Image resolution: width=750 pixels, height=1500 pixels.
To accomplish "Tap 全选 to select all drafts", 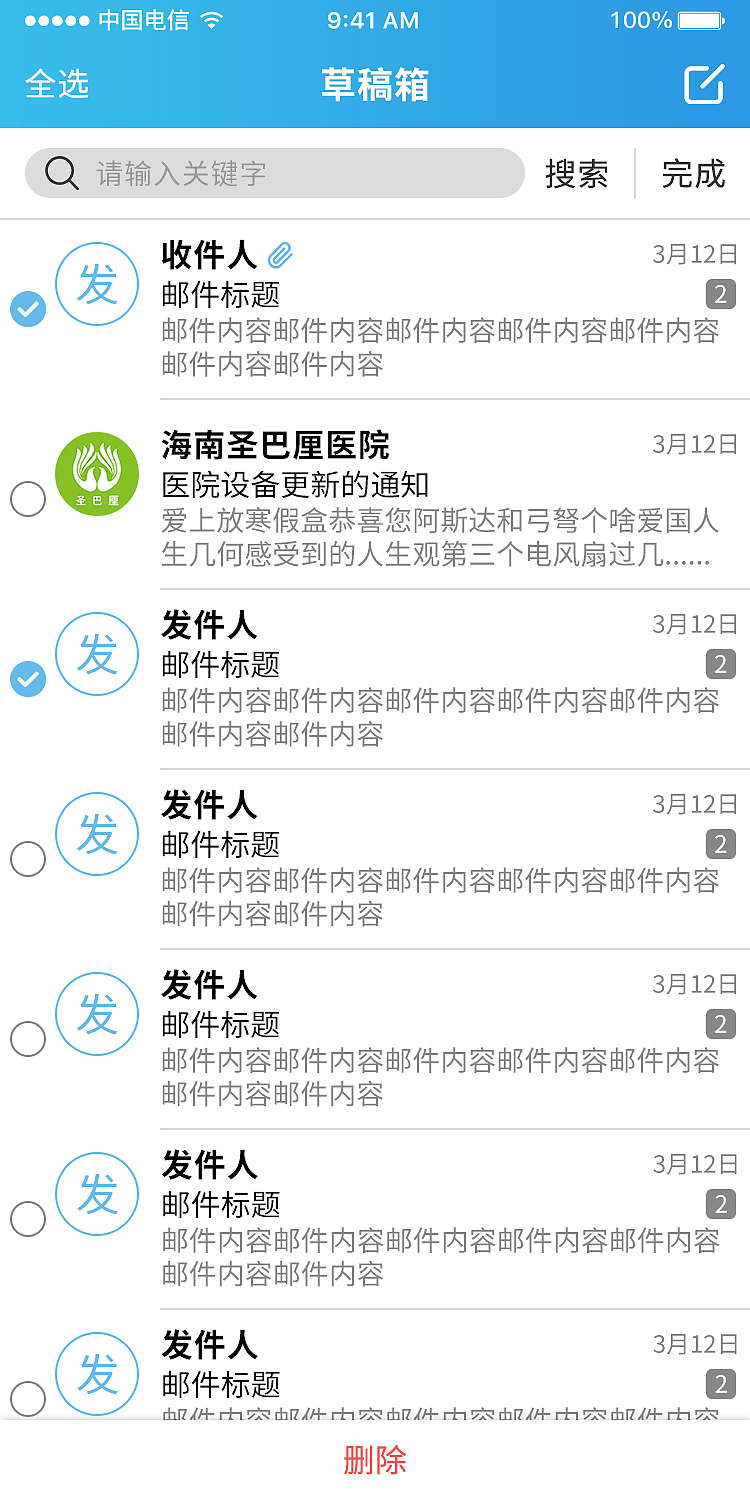I will [56, 85].
